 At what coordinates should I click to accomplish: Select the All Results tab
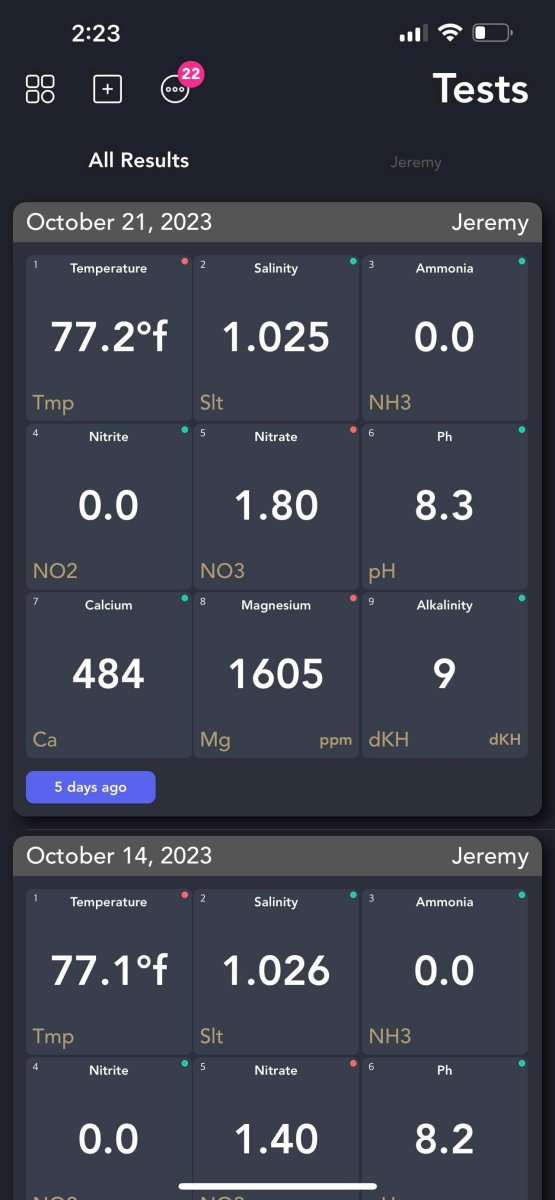(139, 160)
